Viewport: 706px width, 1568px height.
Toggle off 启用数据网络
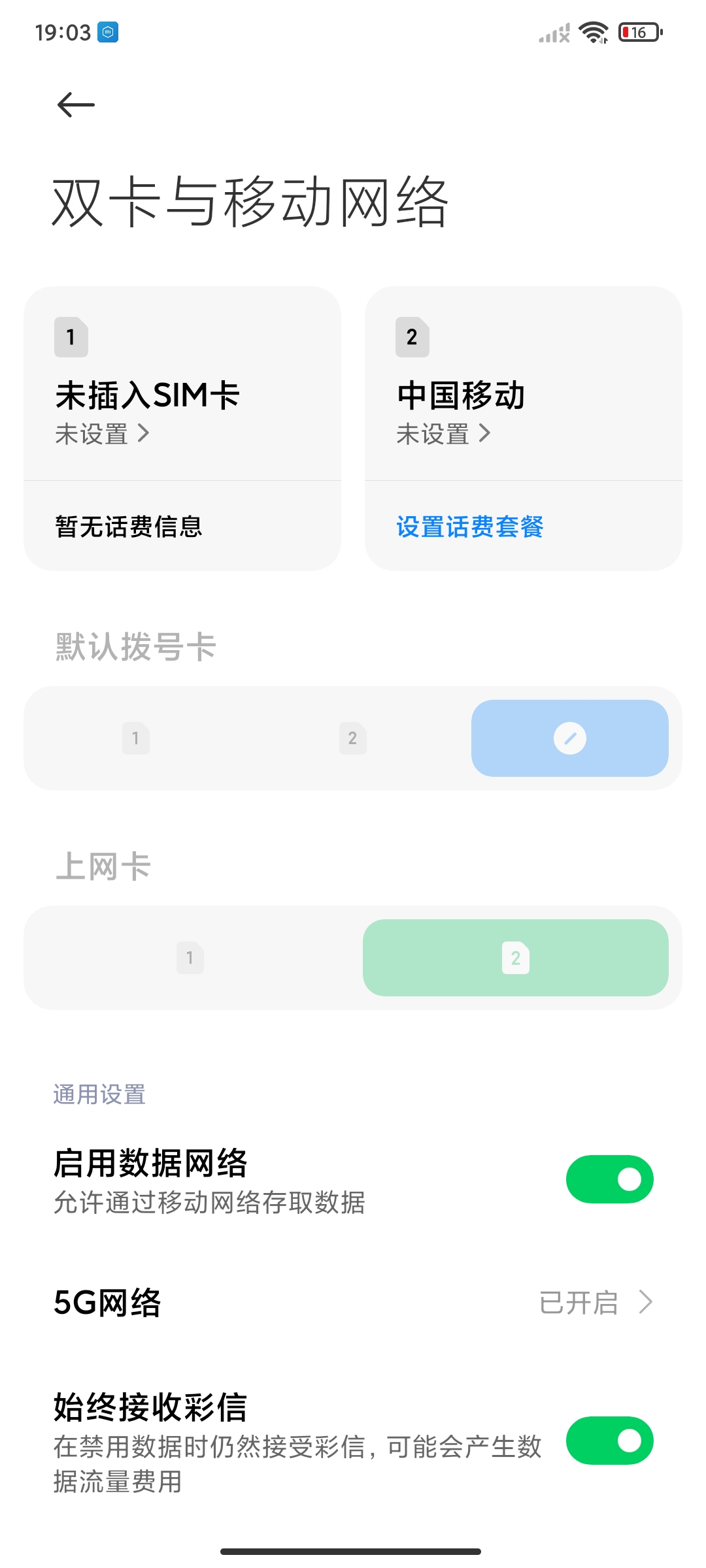(x=610, y=1179)
